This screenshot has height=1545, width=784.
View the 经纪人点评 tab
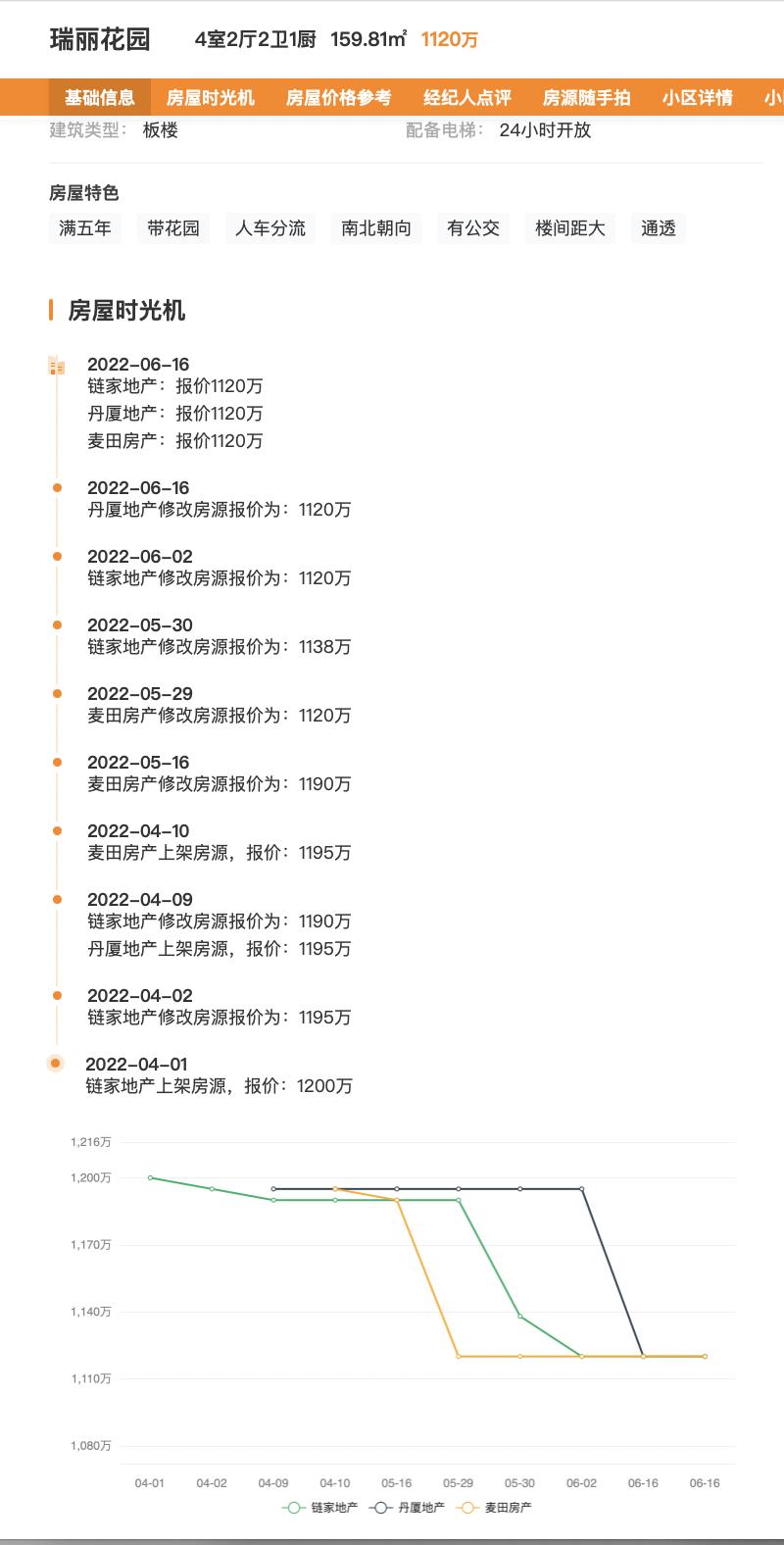tap(467, 98)
